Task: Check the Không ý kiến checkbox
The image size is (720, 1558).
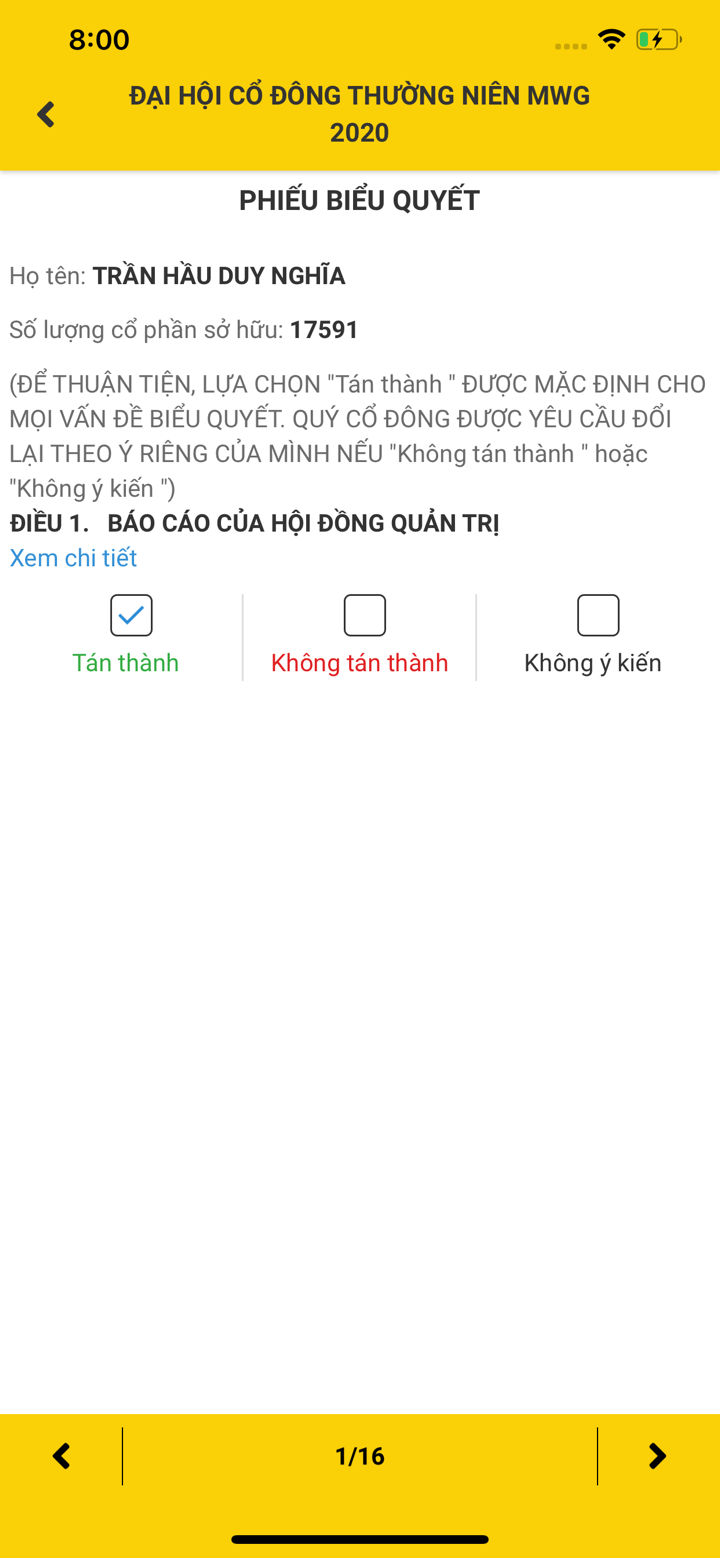Action: pos(597,615)
